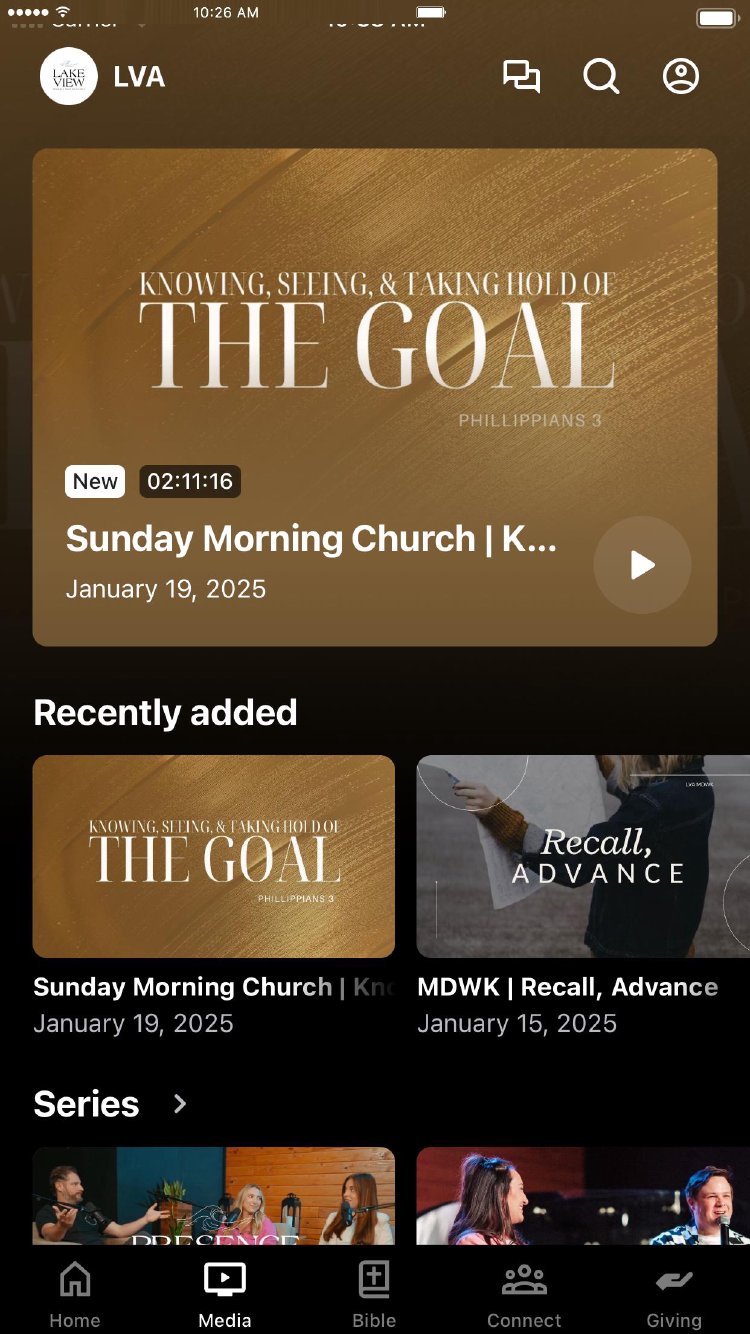This screenshot has height=1334, width=750.
Task: Tap the Lake View logo
Action: click(69, 77)
